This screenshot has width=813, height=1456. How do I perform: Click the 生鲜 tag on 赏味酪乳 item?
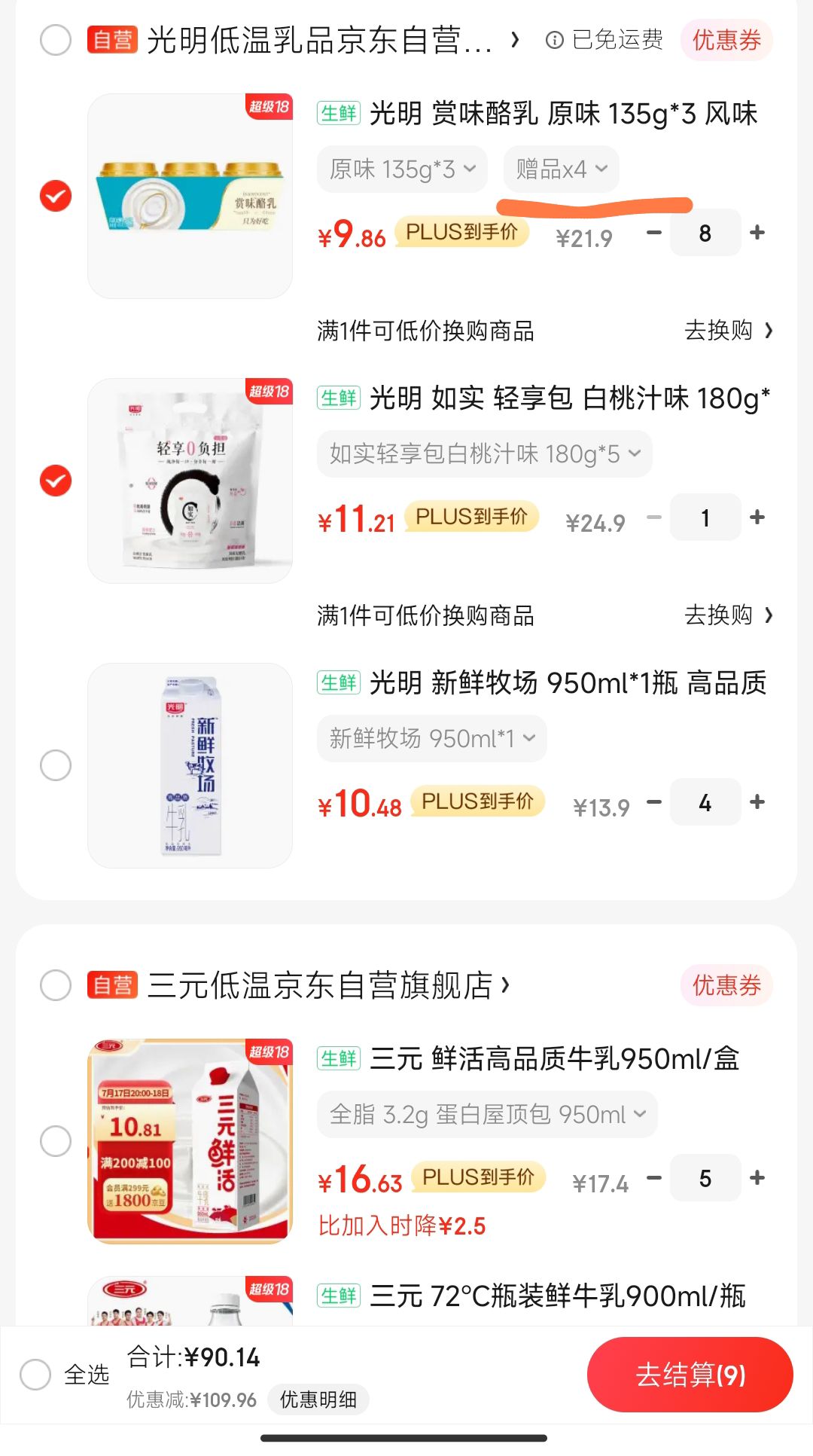(x=338, y=114)
